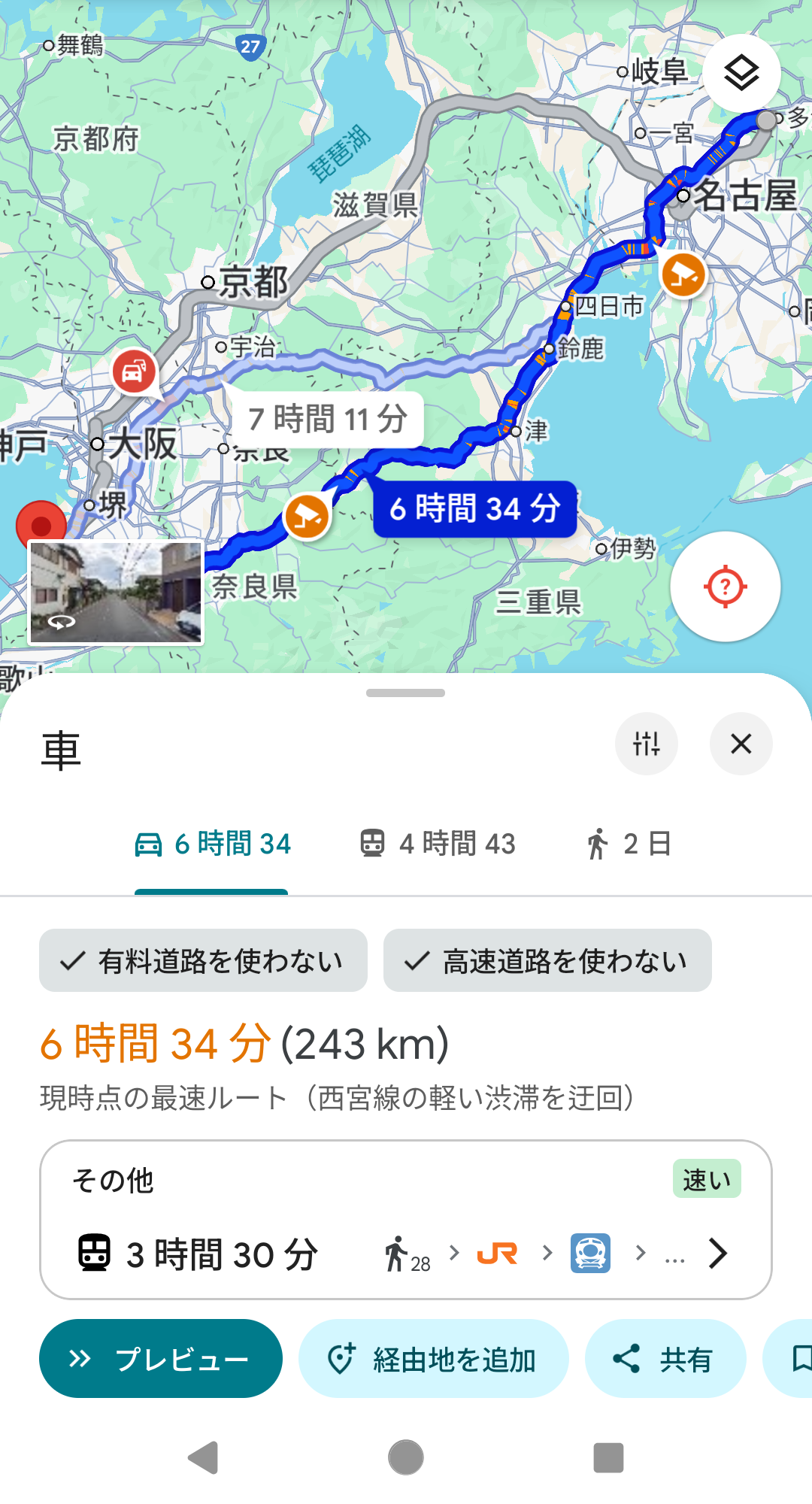Viewport: 812px width, 1504px height.
Task: Tap 経由地を追加 to add a stop
Action: click(433, 1359)
